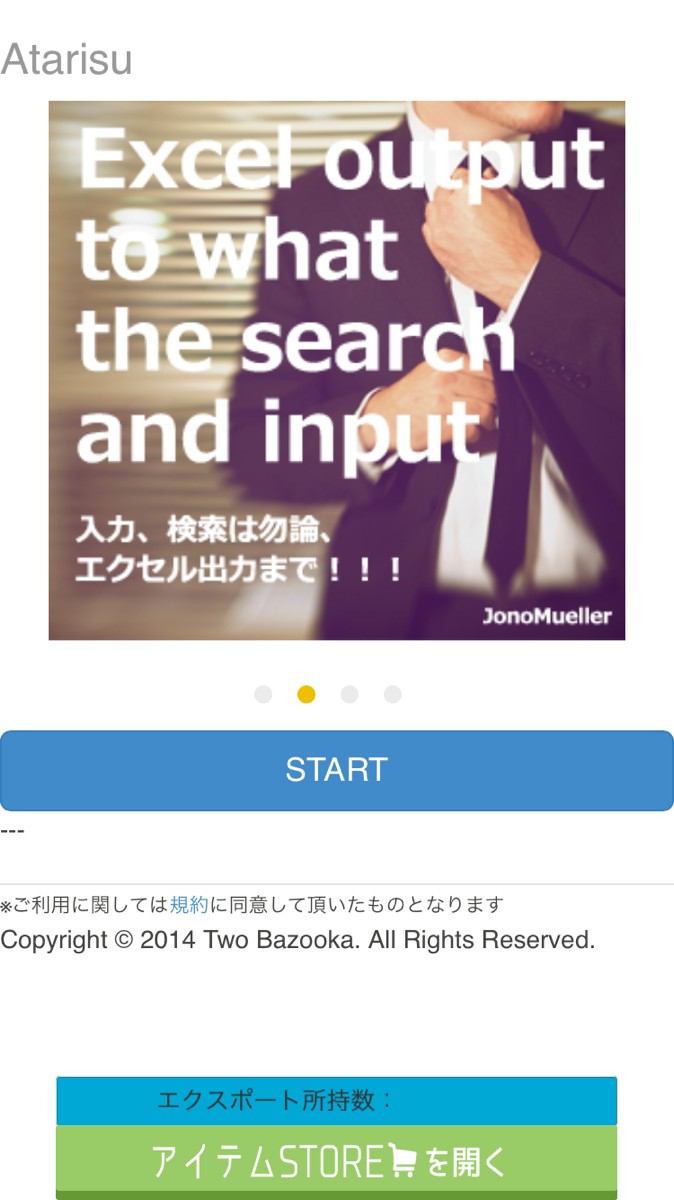
Task: Open the Excel output carousel banner
Action: click(336, 370)
